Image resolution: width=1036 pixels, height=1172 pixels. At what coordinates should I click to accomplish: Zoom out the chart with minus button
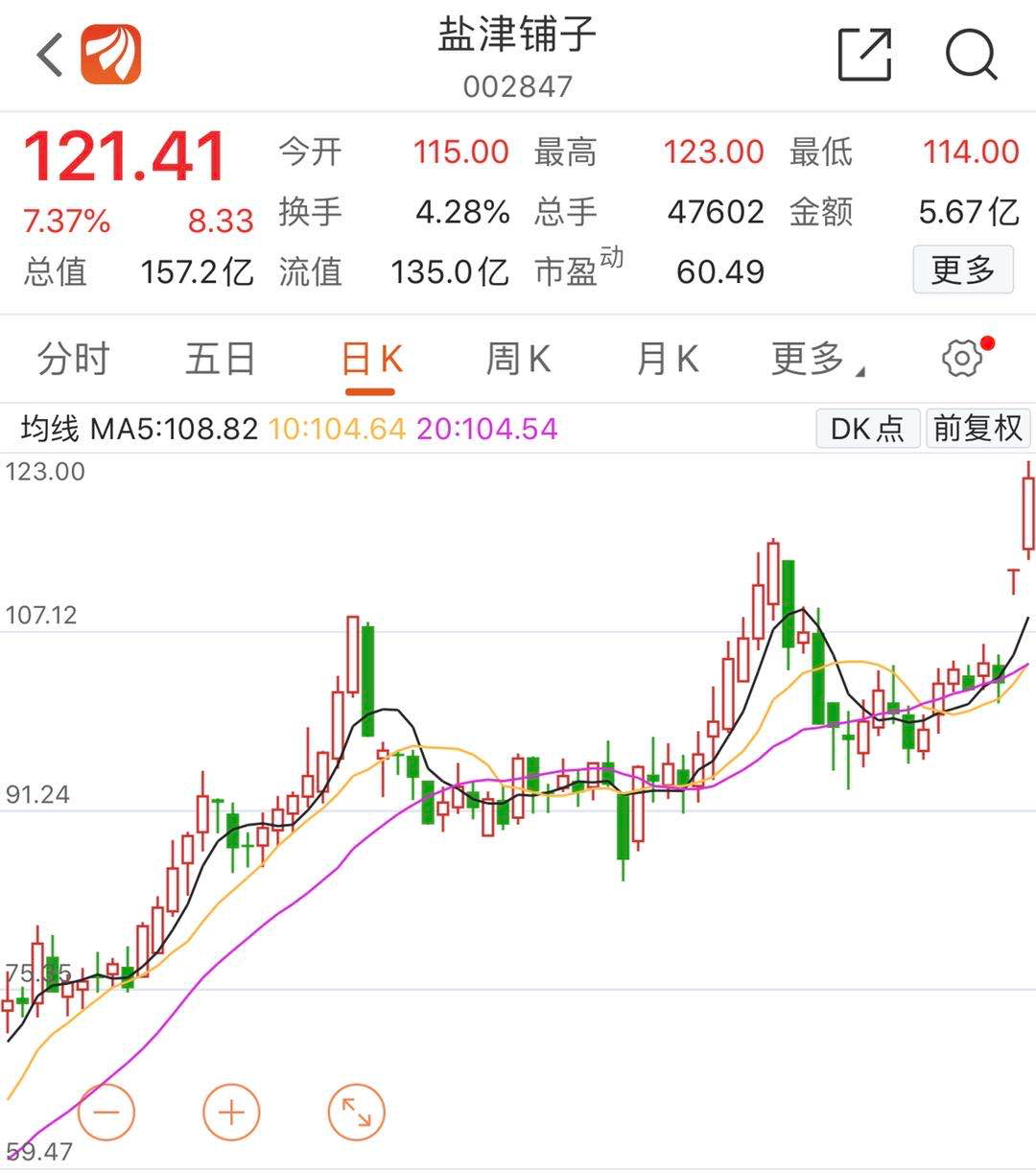click(106, 1113)
